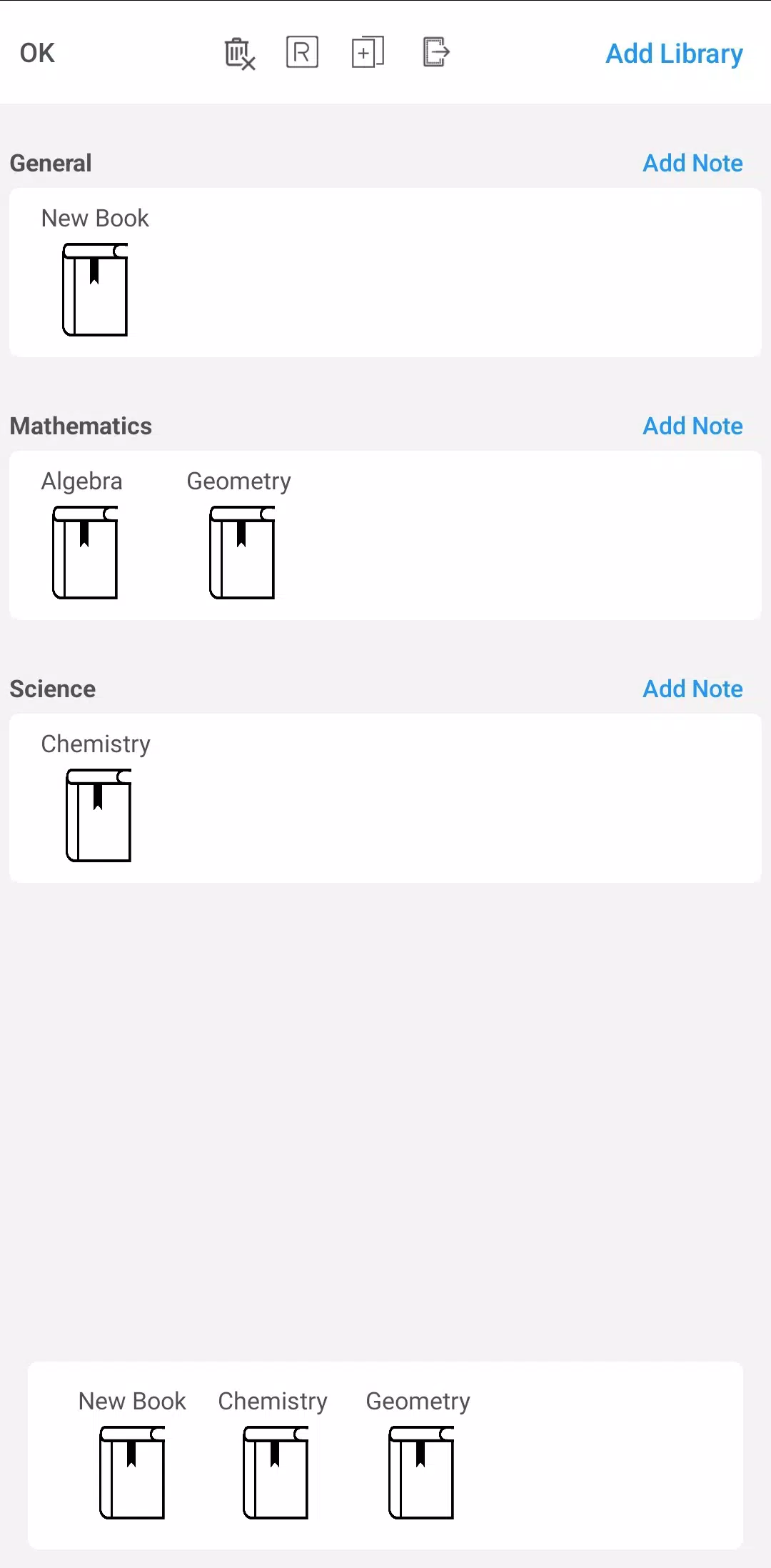Screen dimensions: 771x1568
Task: Open Chemistry in the bottom tray
Action: coord(273,1454)
